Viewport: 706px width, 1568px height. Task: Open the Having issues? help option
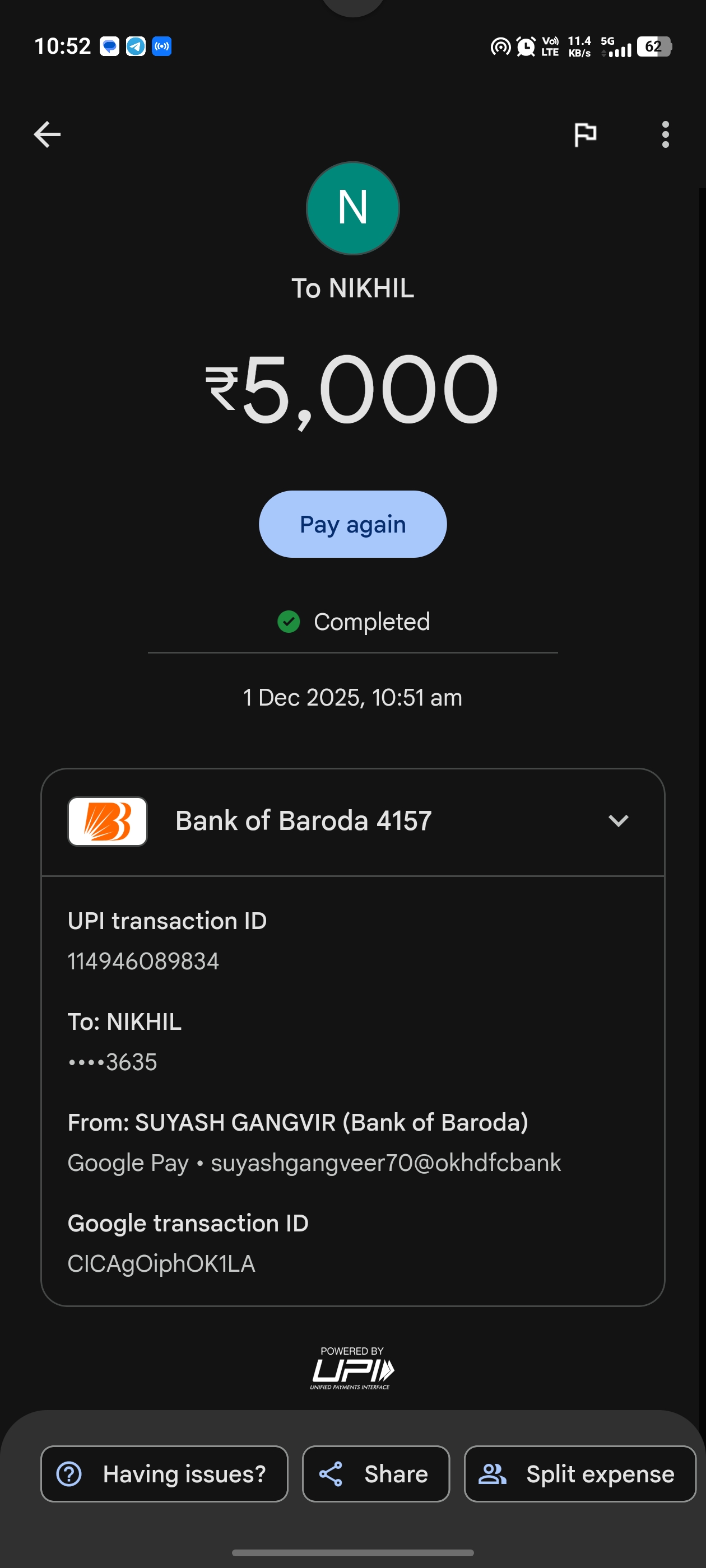[x=164, y=1474]
